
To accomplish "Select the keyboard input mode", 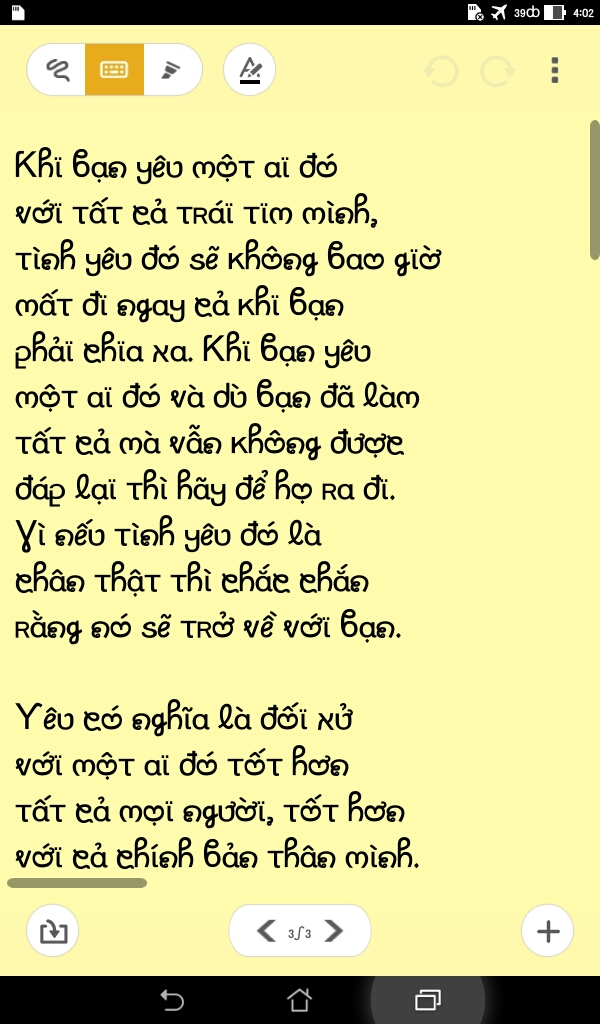I will 114,70.
